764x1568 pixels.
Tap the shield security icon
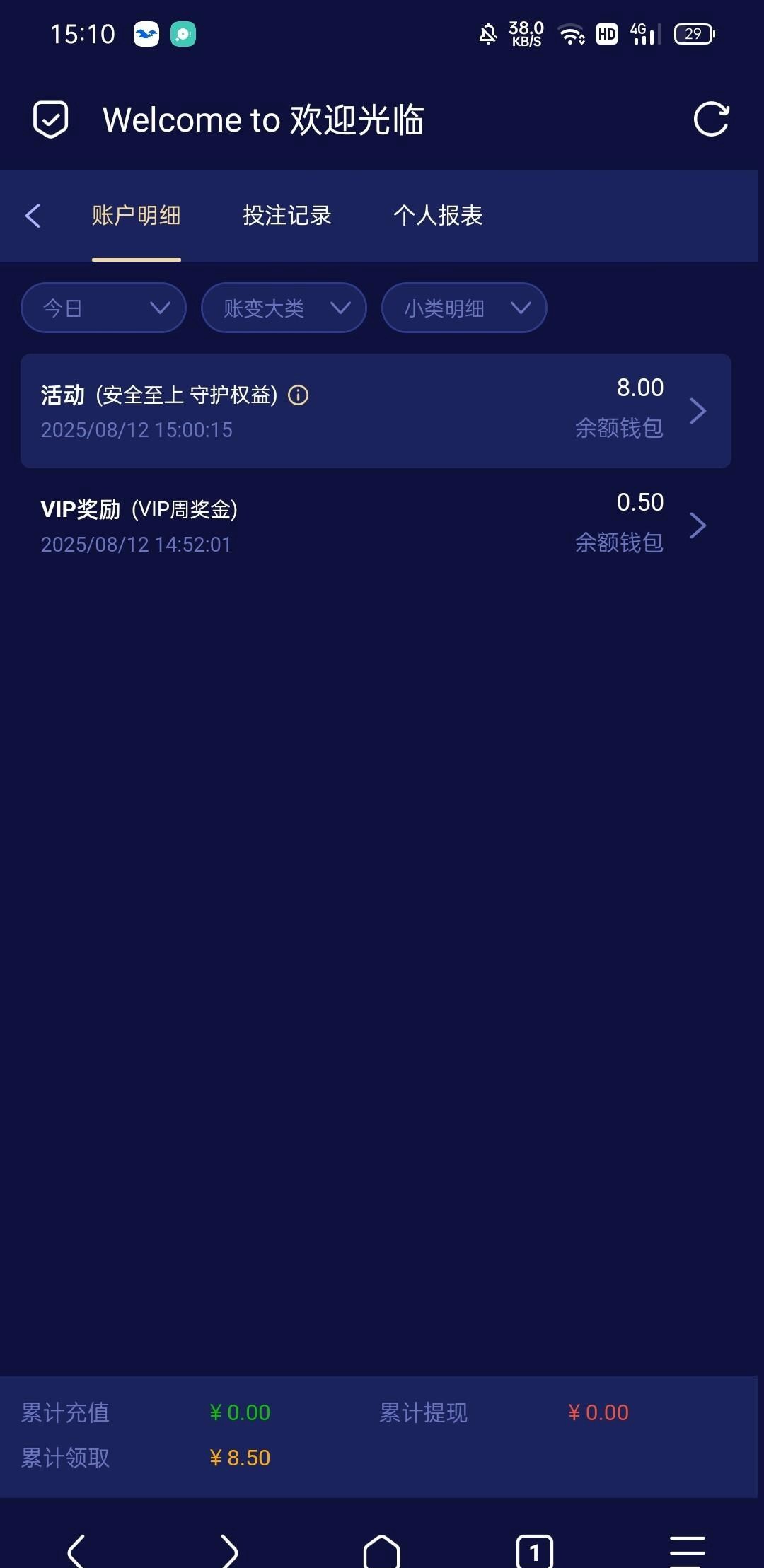51,119
